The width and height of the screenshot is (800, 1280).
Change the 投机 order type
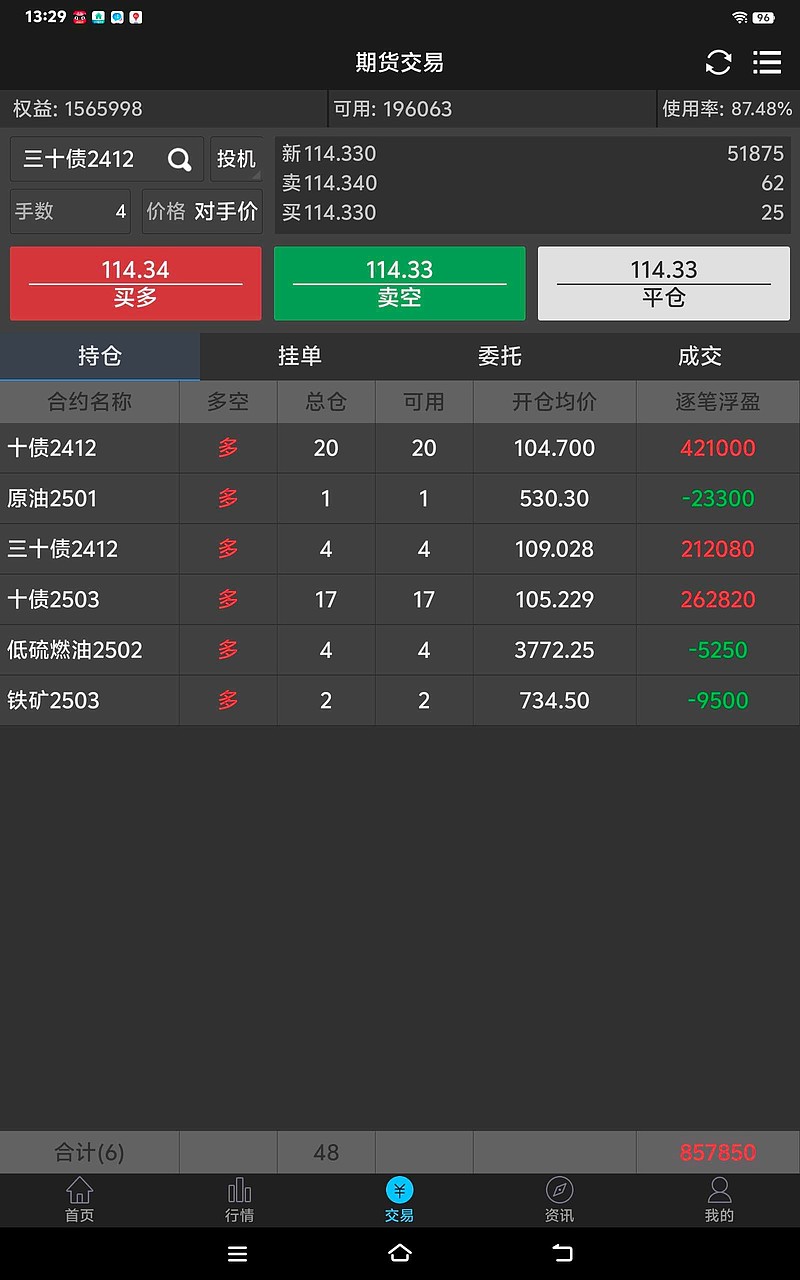click(x=237, y=159)
